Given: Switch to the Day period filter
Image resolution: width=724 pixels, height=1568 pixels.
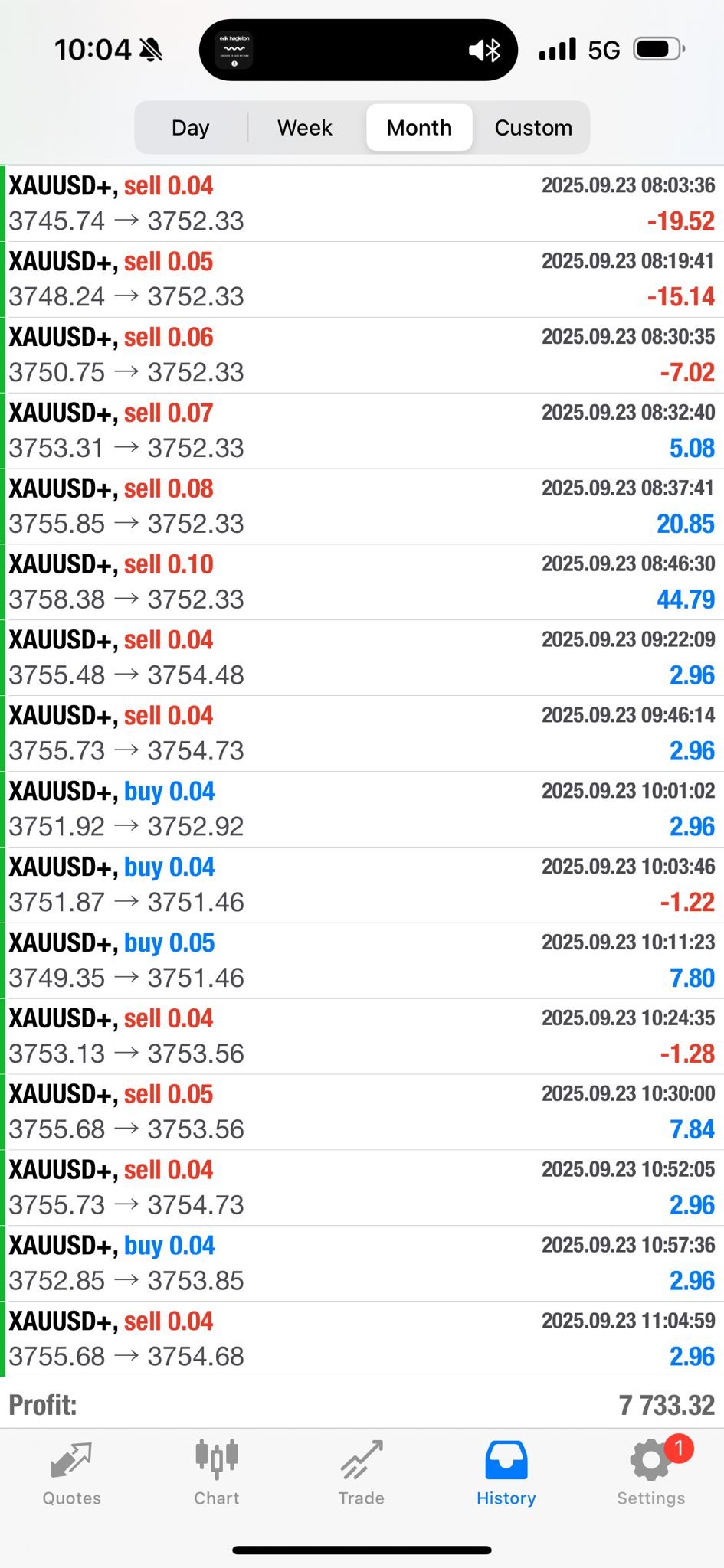Looking at the screenshot, I should tap(191, 128).
